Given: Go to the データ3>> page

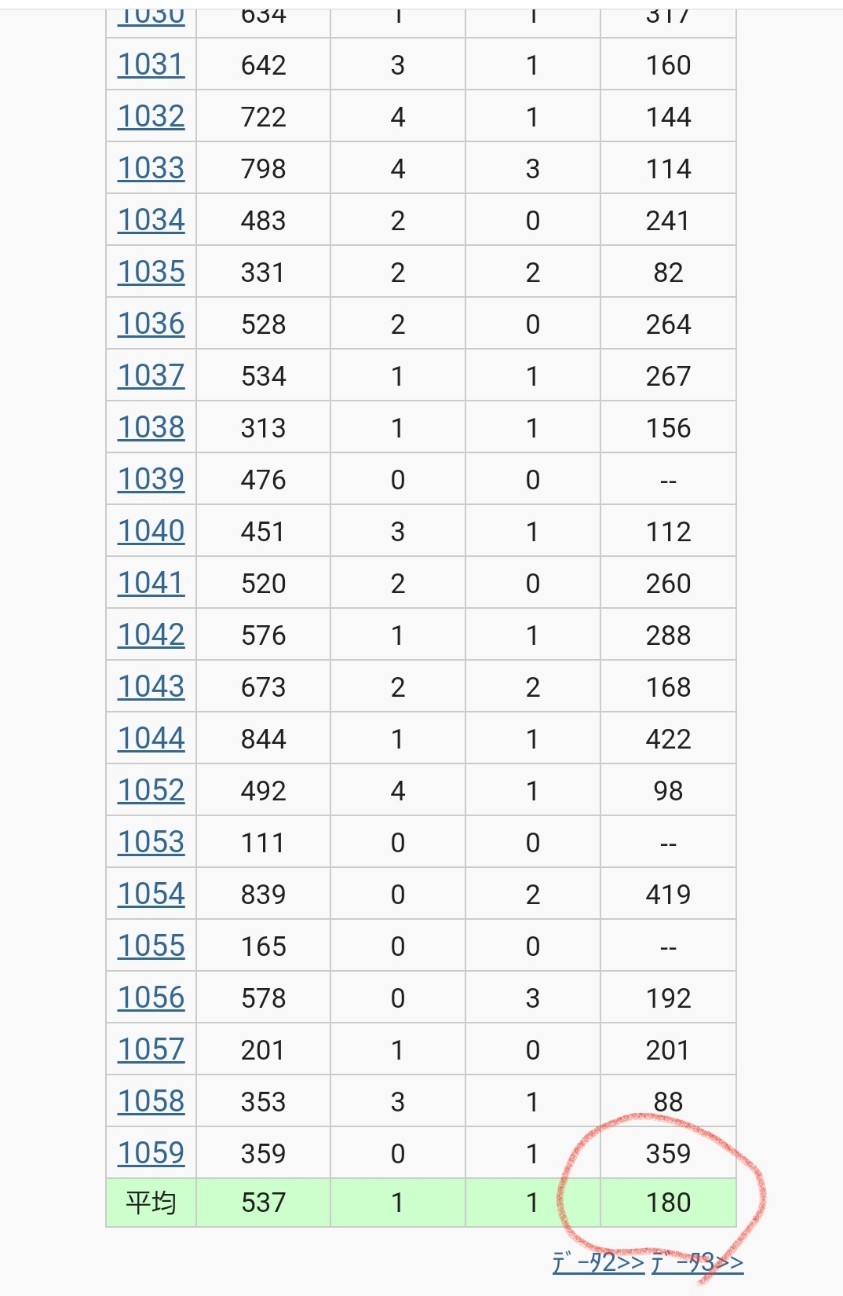Looking at the screenshot, I should click(x=697, y=1262).
